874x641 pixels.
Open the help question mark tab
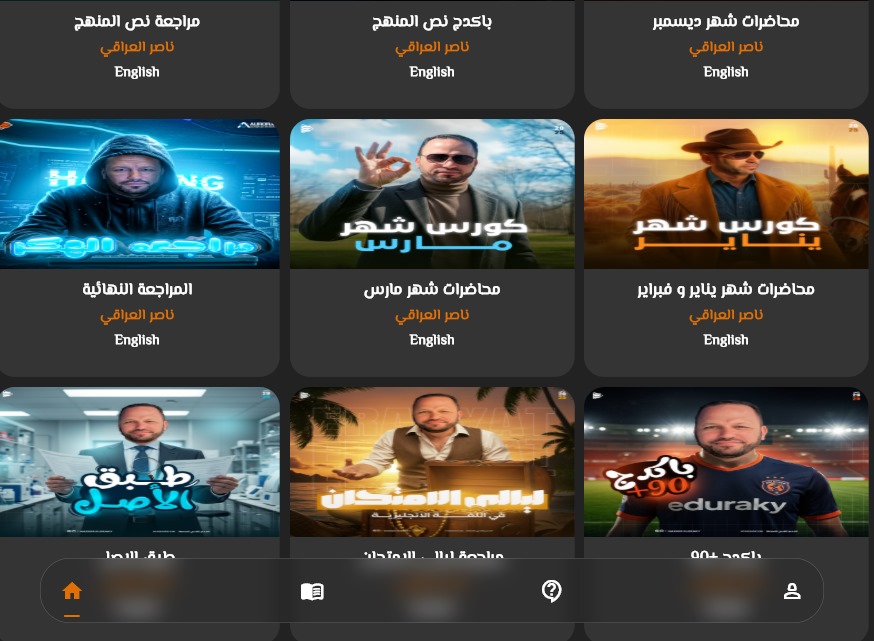[x=551, y=591]
